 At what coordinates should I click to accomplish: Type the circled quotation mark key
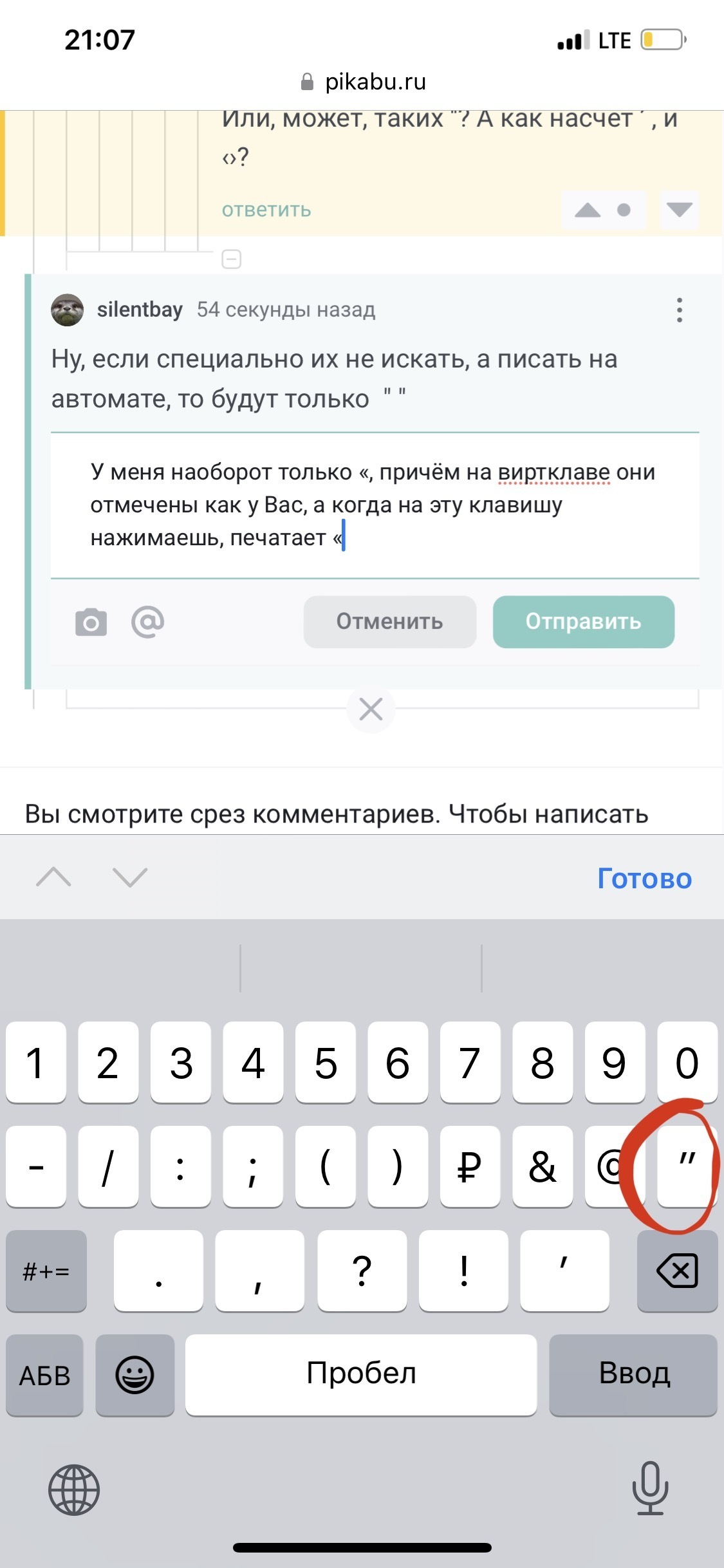click(x=687, y=1166)
